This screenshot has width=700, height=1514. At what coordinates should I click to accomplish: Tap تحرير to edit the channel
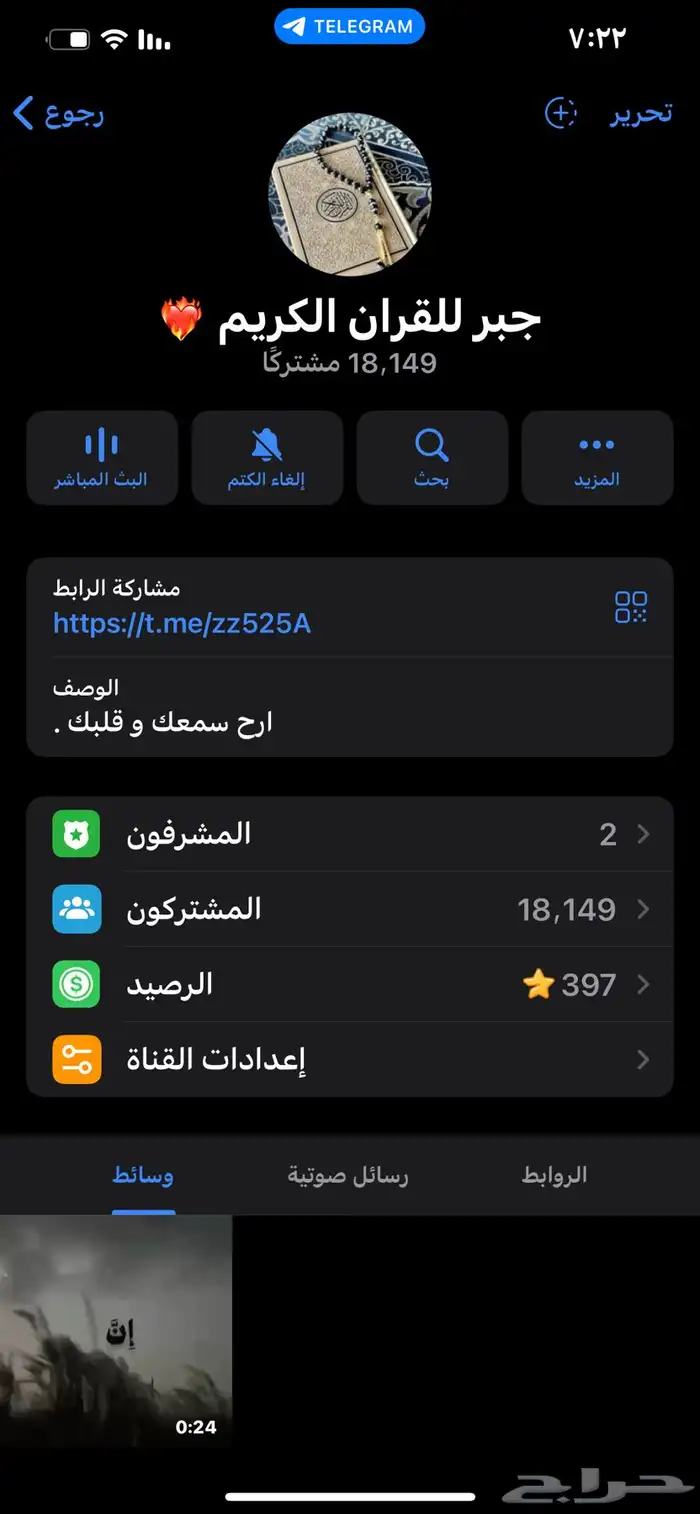(x=640, y=113)
